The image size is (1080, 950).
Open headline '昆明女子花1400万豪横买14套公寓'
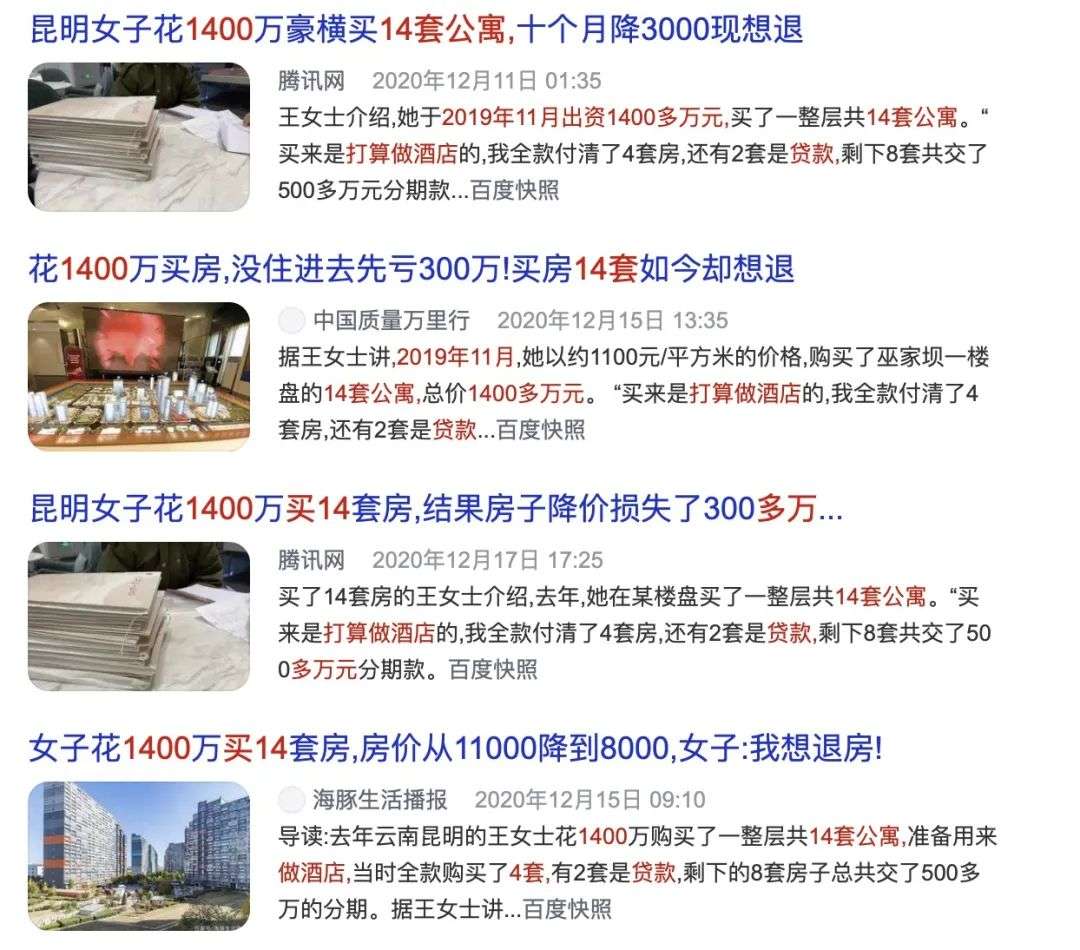click(x=415, y=29)
